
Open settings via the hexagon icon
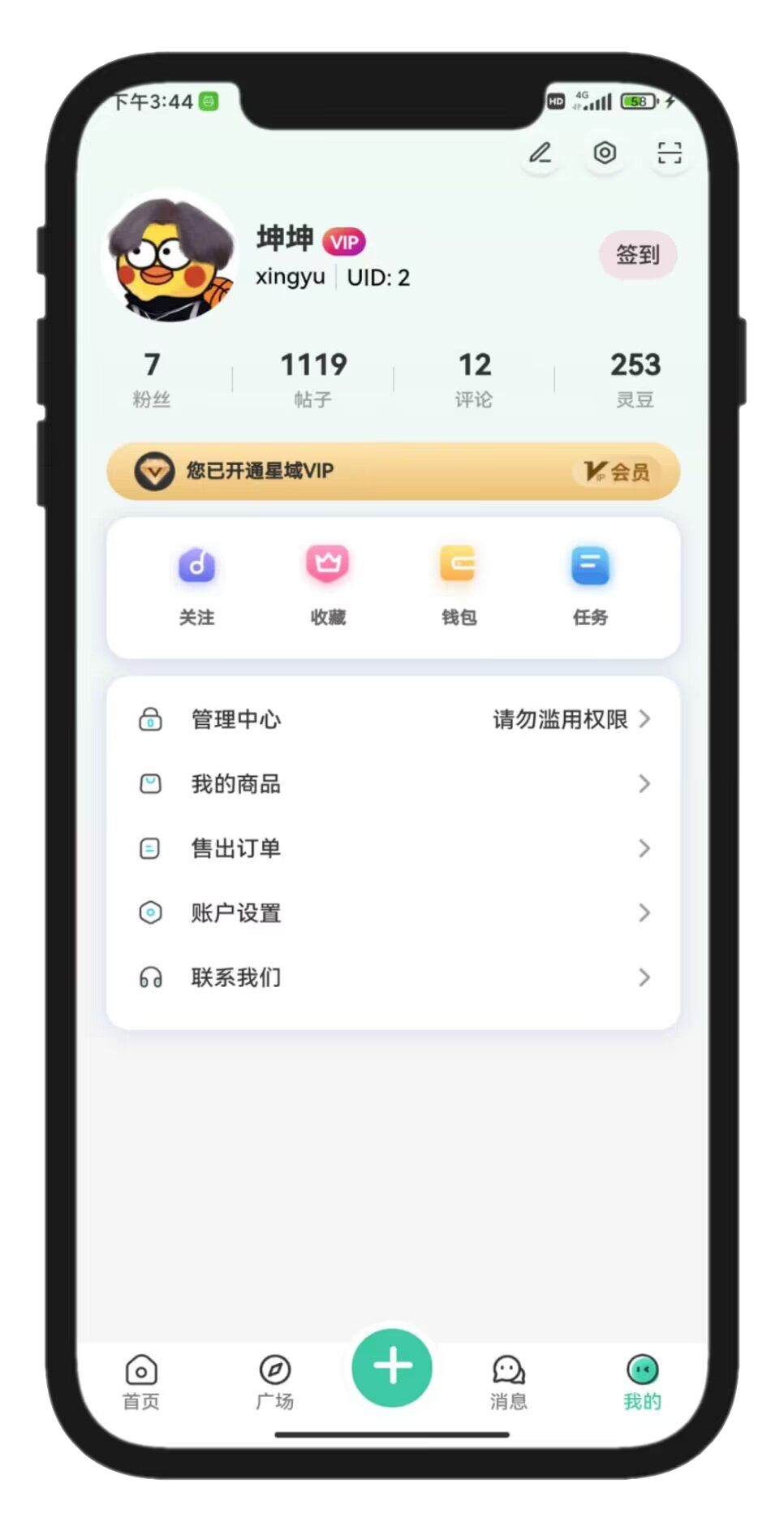point(605,153)
